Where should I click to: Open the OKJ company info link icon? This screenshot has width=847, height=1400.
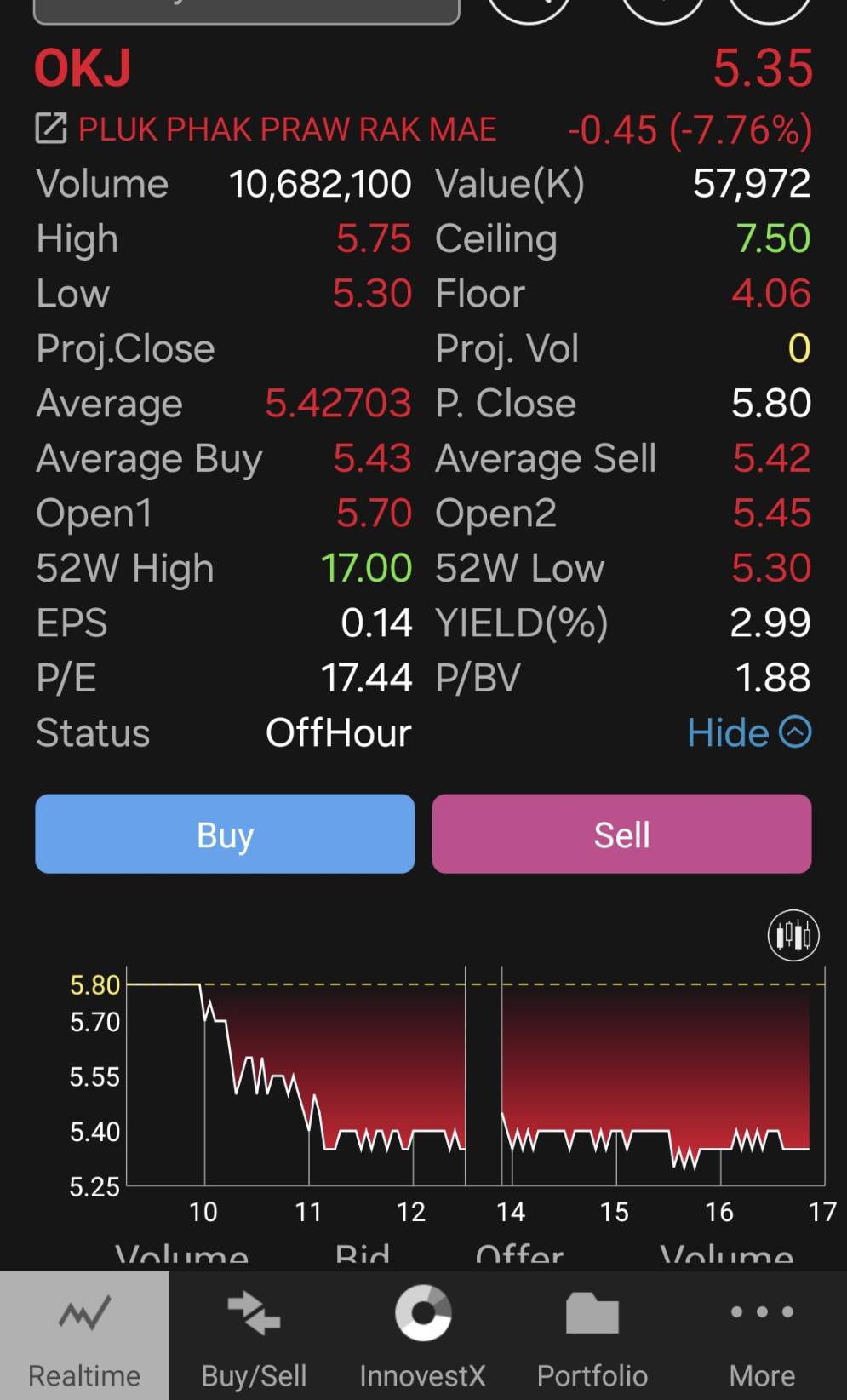[x=50, y=129]
